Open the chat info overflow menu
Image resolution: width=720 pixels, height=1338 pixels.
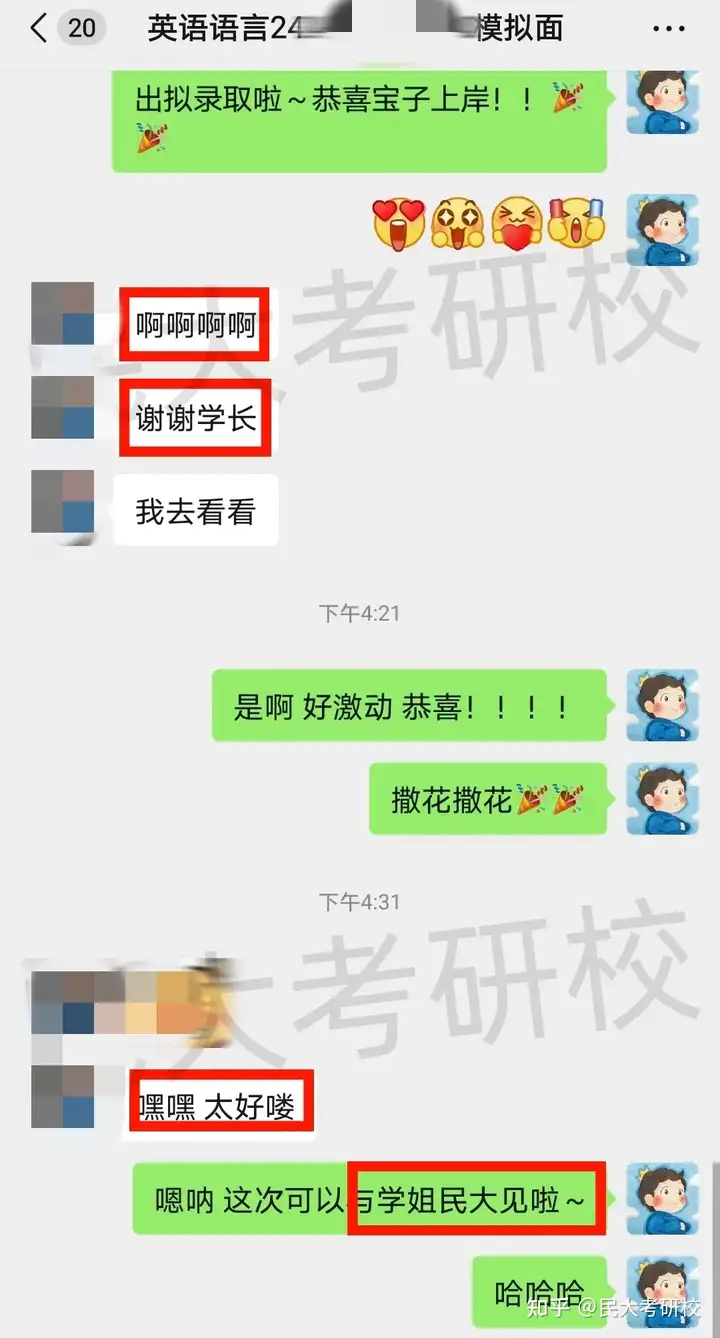coord(668,28)
